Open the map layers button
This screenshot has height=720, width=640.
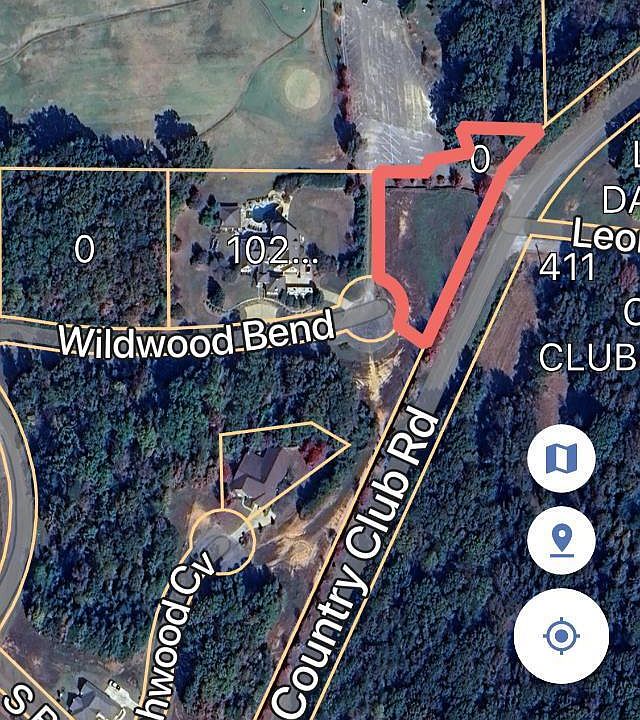[561, 459]
